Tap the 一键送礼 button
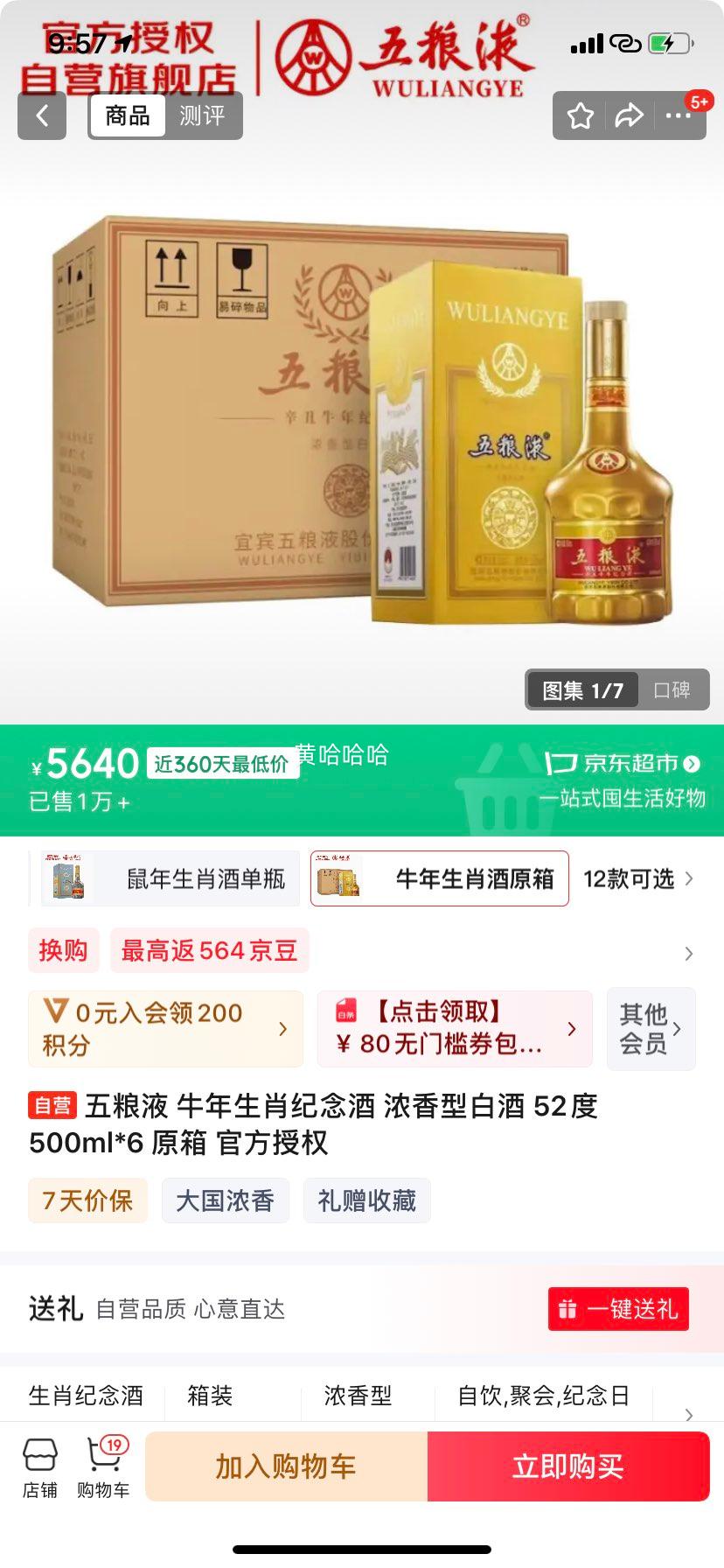Screen dimensions: 724x1568 tap(618, 1308)
